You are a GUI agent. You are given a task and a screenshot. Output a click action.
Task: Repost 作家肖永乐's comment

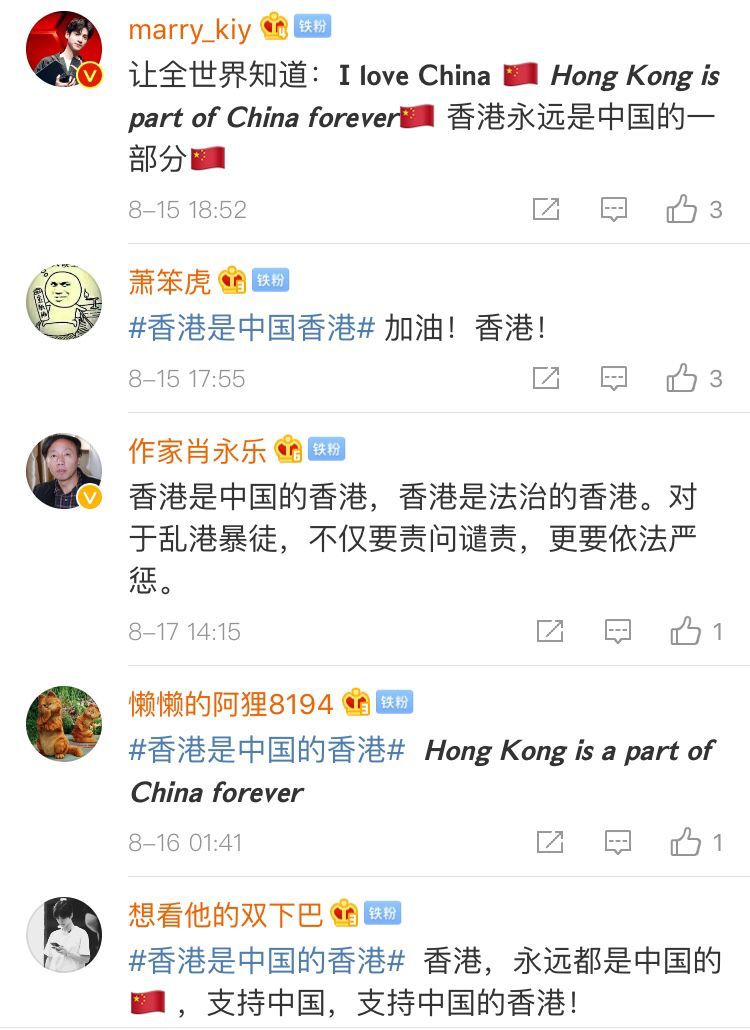550,631
